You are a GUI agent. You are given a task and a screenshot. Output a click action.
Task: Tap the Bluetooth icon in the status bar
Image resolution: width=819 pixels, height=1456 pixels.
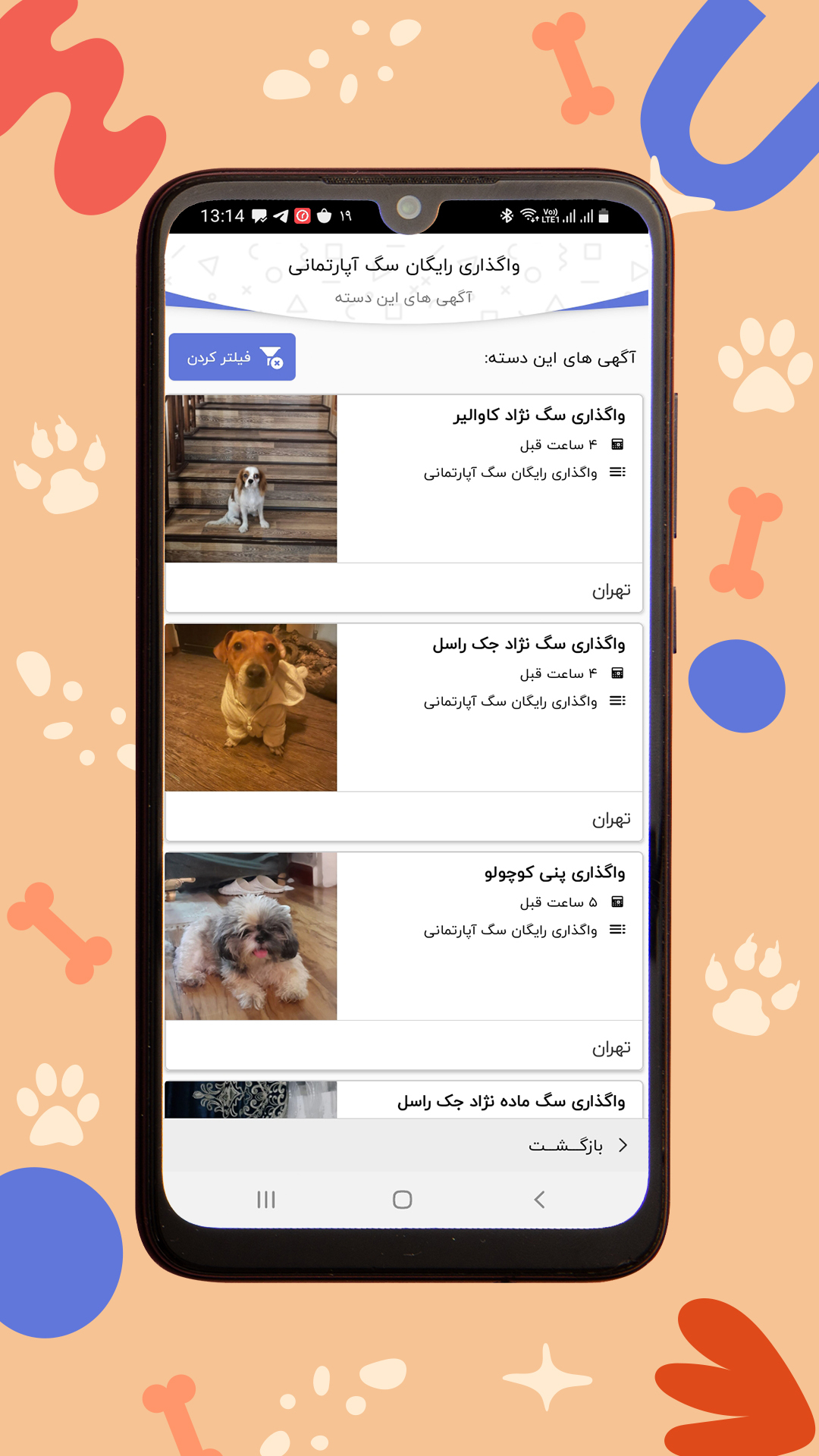(505, 216)
